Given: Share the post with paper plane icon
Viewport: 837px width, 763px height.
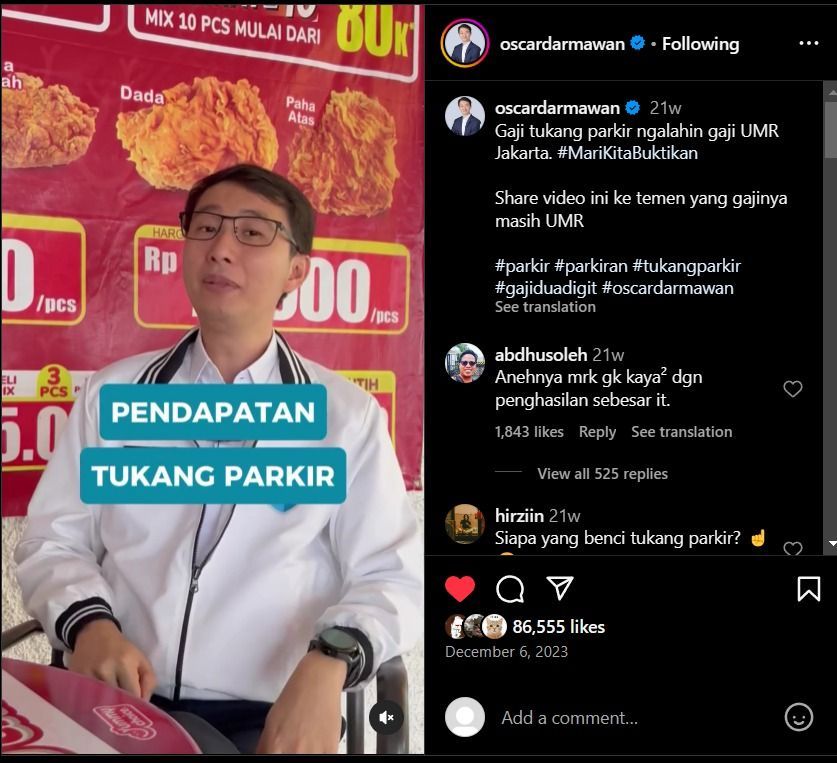Looking at the screenshot, I should pos(560,588).
